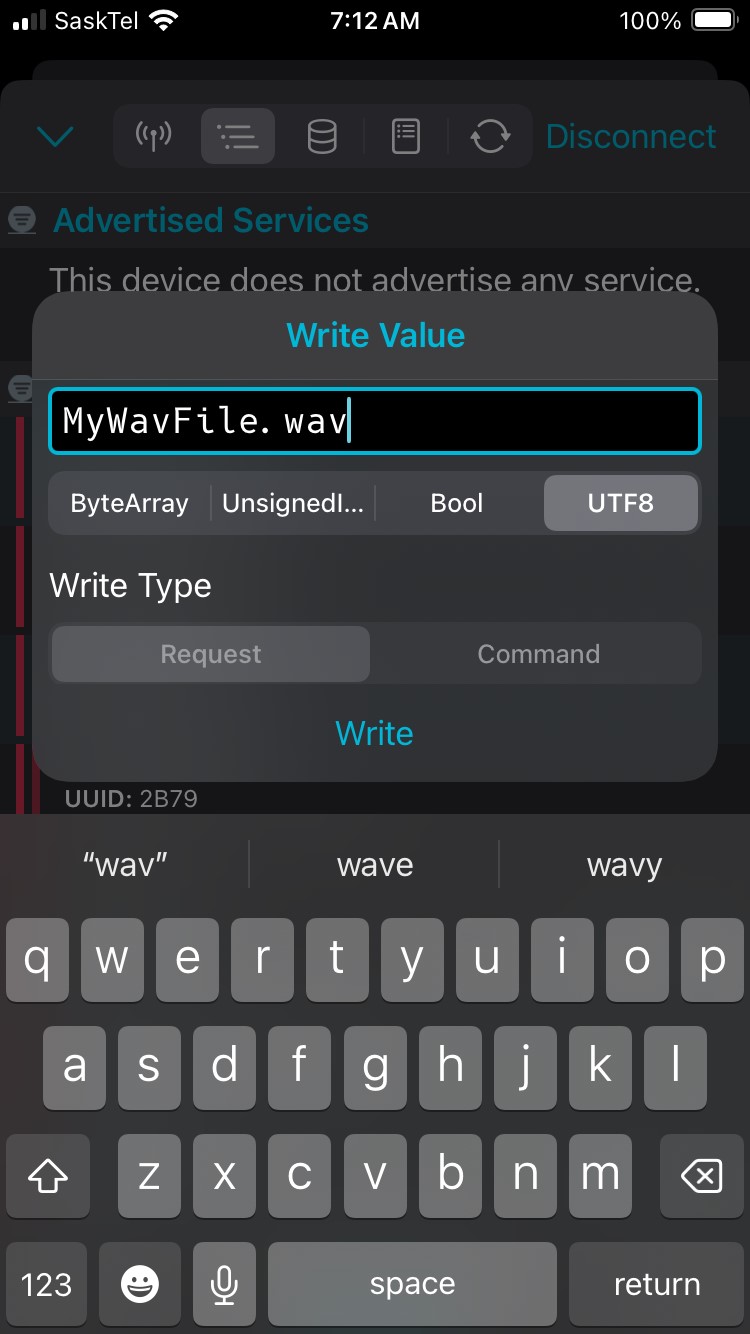This screenshot has height=1334, width=750.
Task: Pick the "wavy" keyboard suggestion
Action: (624, 865)
